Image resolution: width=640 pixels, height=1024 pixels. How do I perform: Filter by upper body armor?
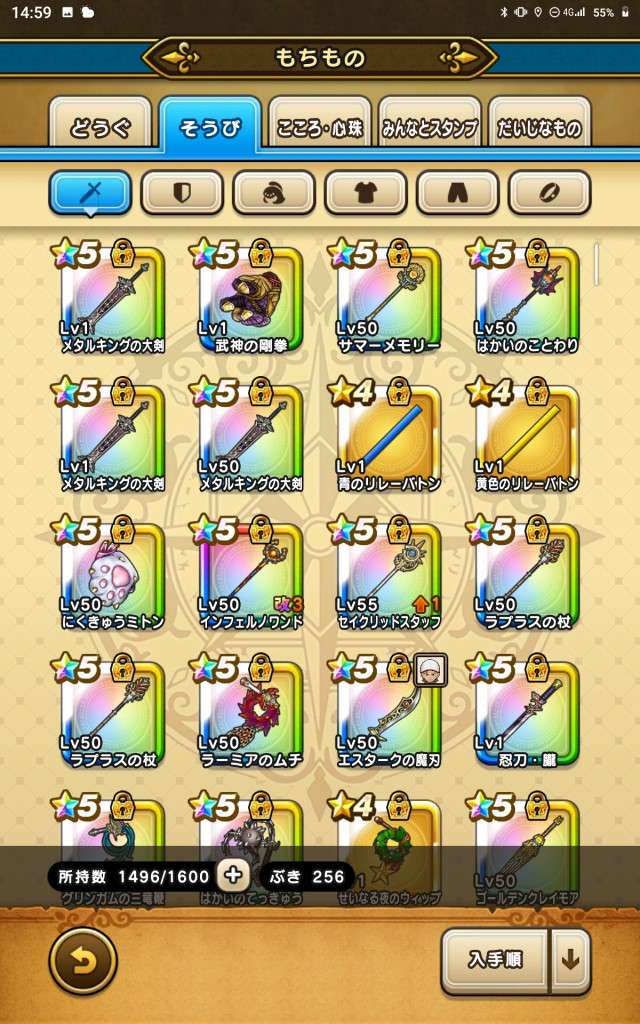click(x=366, y=193)
